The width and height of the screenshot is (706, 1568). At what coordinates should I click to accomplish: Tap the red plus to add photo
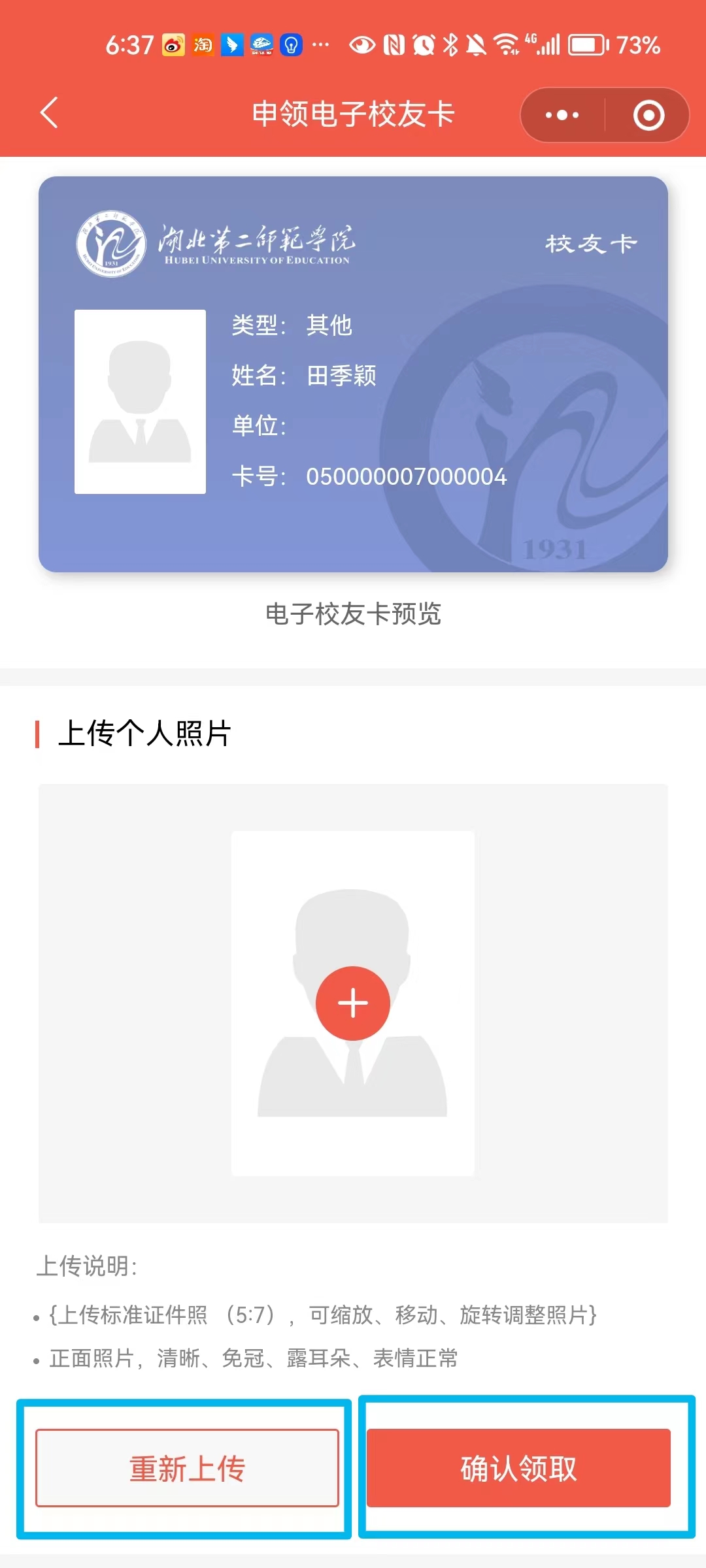(x=353, y=1003)
